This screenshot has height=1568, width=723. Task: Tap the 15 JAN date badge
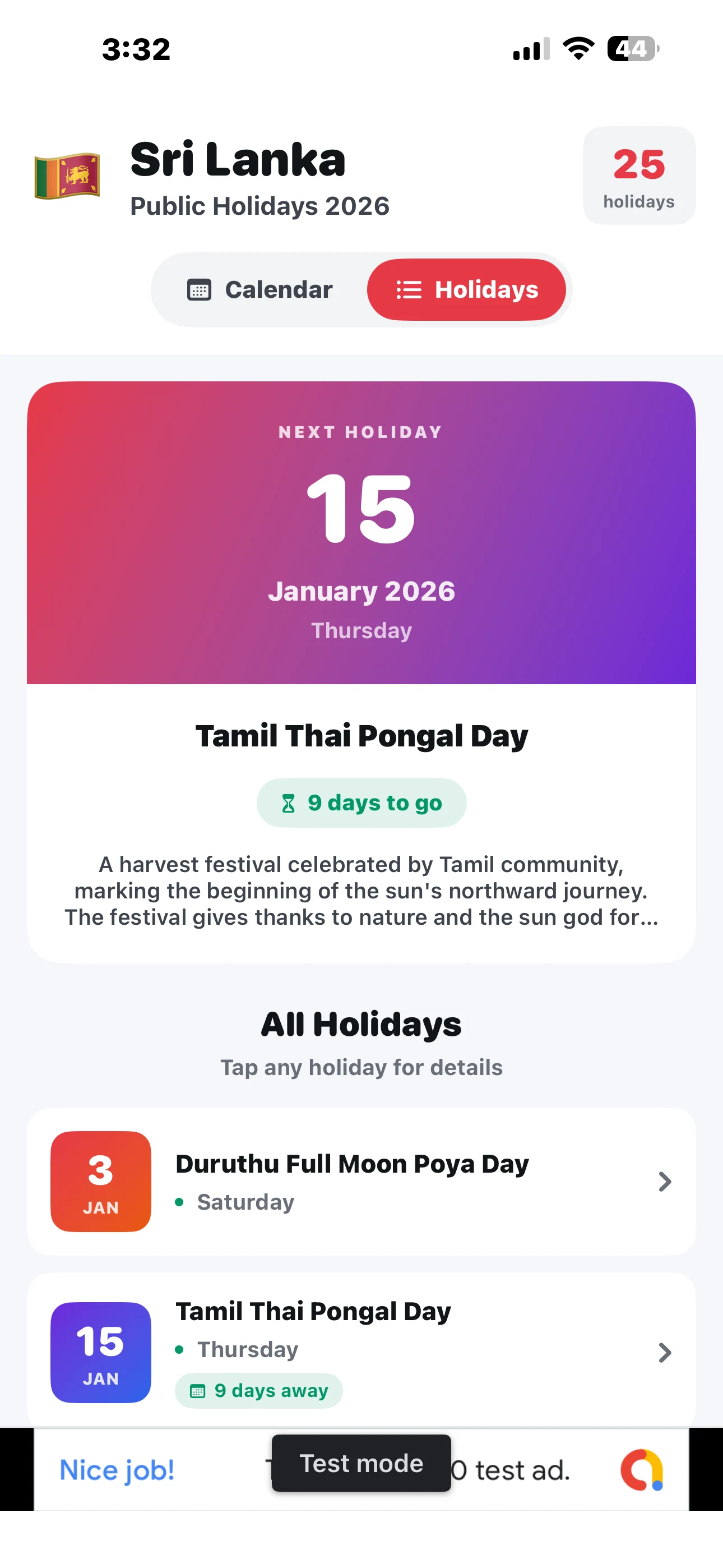[x=100, y=1353]
